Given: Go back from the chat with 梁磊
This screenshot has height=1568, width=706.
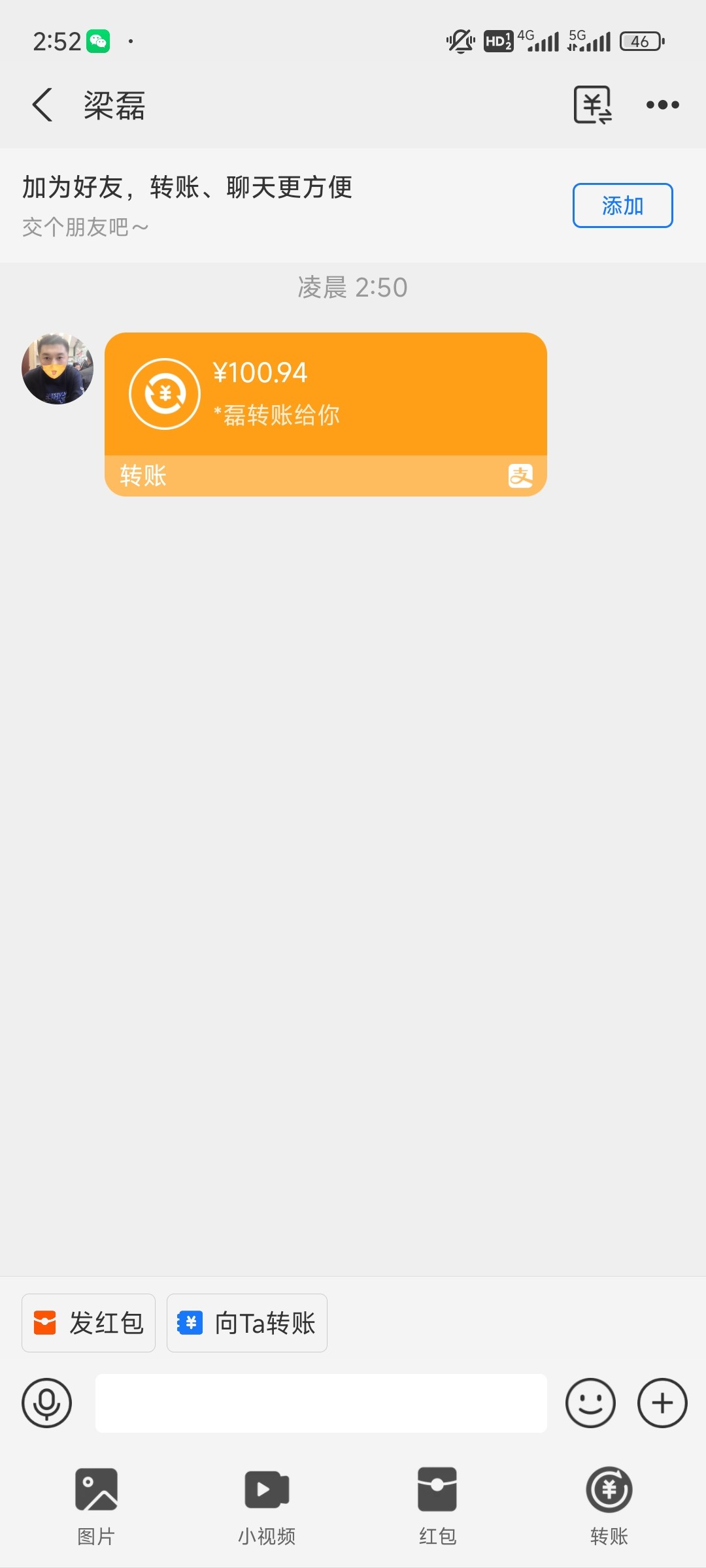Looking at the screenshot, I should click(42, 105).
